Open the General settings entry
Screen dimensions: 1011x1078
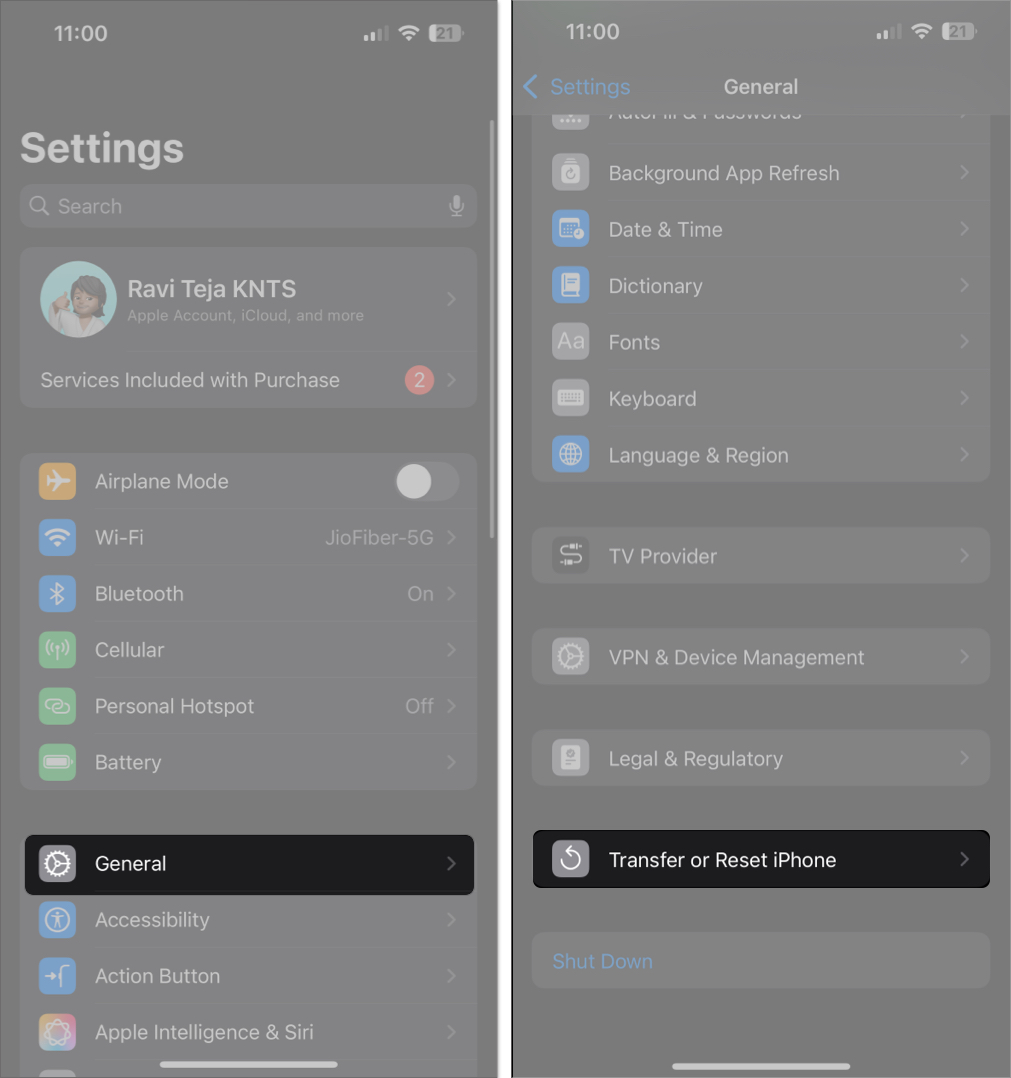tap(248, 864)
